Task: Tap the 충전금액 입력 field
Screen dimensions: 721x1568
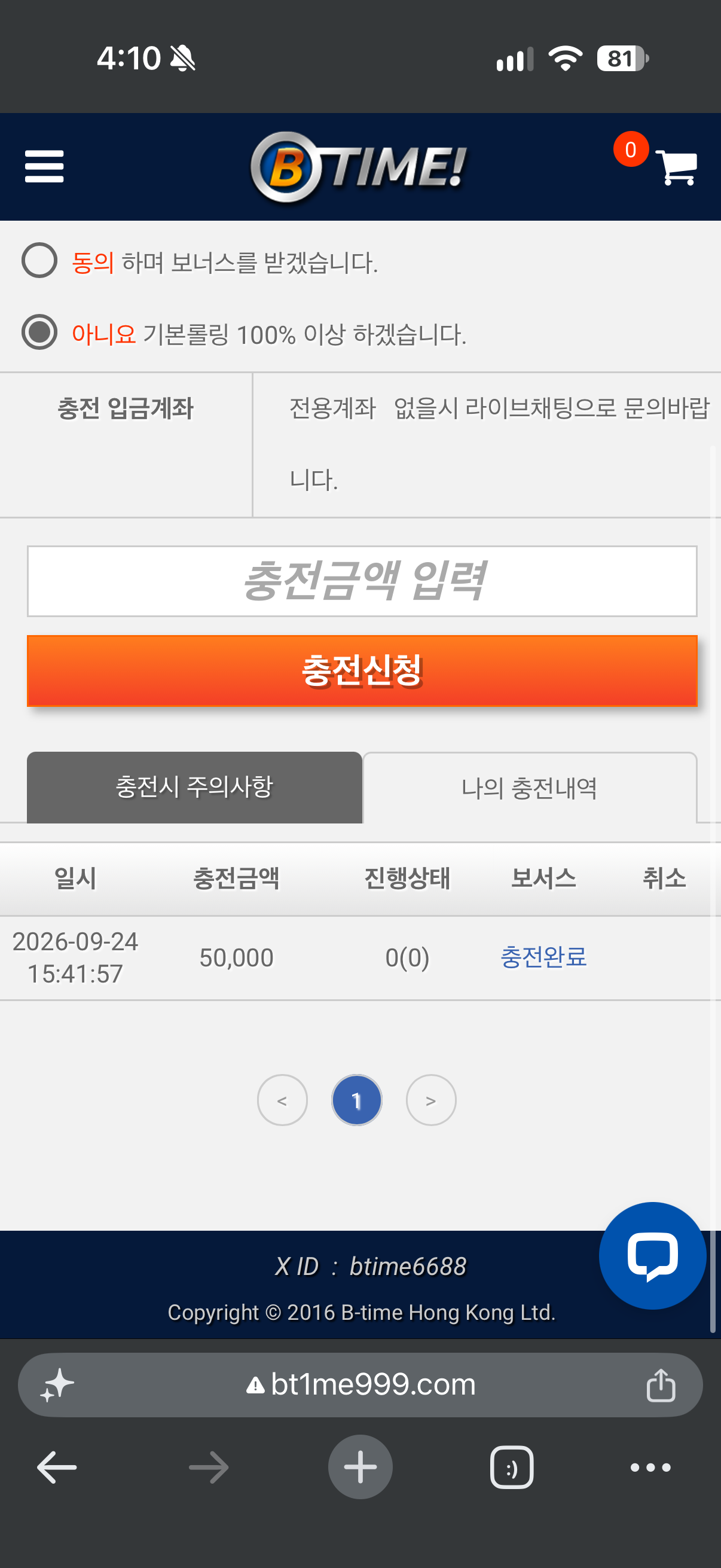Action: (x=362, y=581)
